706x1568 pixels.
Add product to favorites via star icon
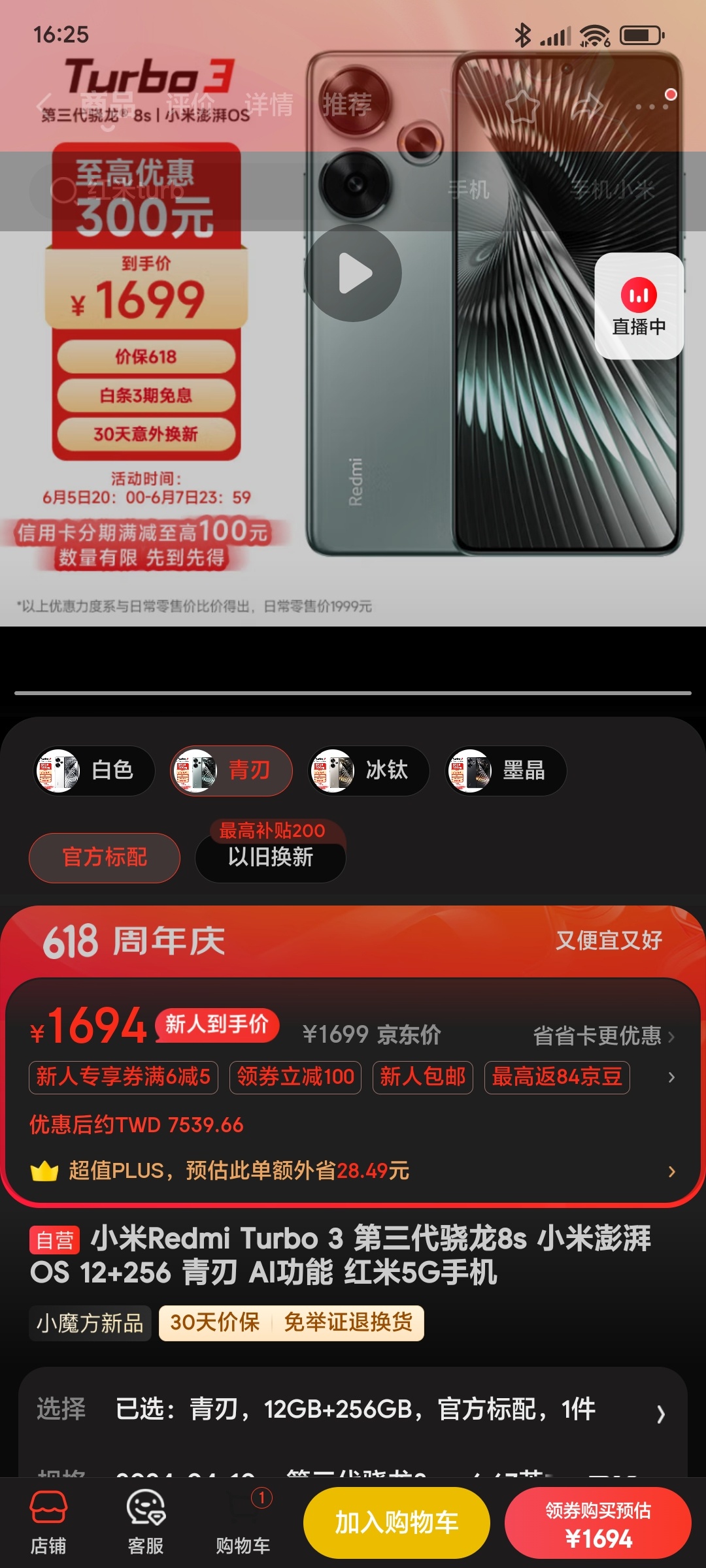pyautogui.click(x=522, y=105)
